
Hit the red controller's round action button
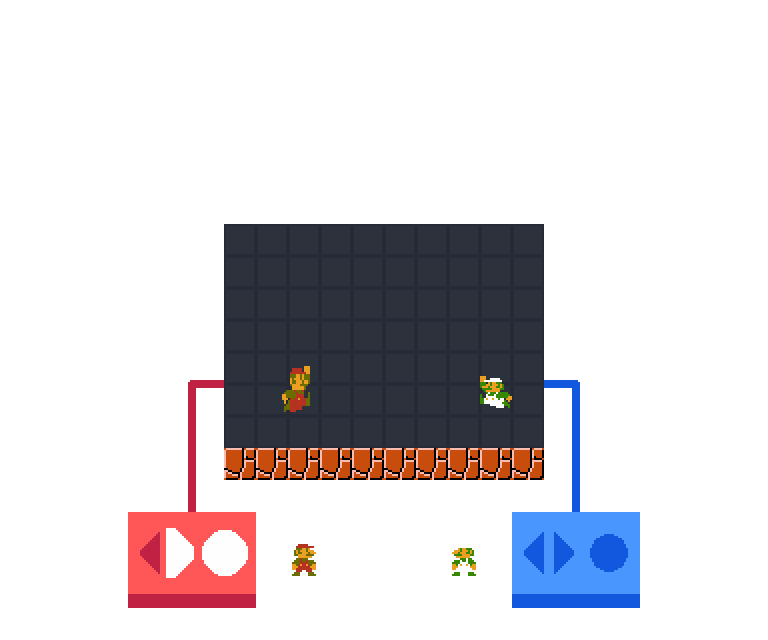click(225, 553)
